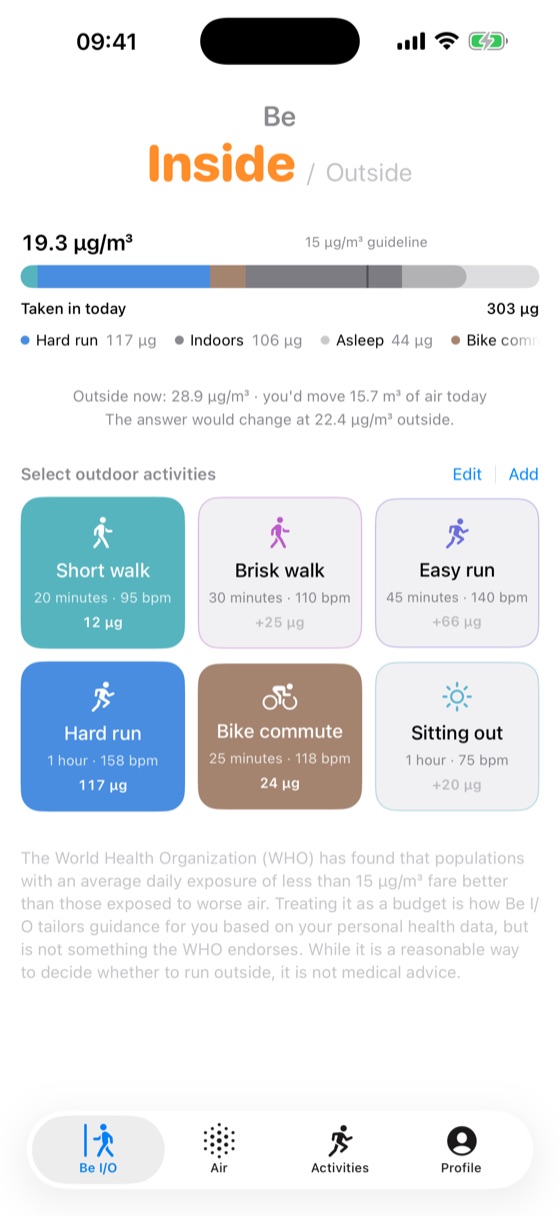Open the Activities tab
Viewport: 560px width, 1216px height.
tap(340, 1149)
